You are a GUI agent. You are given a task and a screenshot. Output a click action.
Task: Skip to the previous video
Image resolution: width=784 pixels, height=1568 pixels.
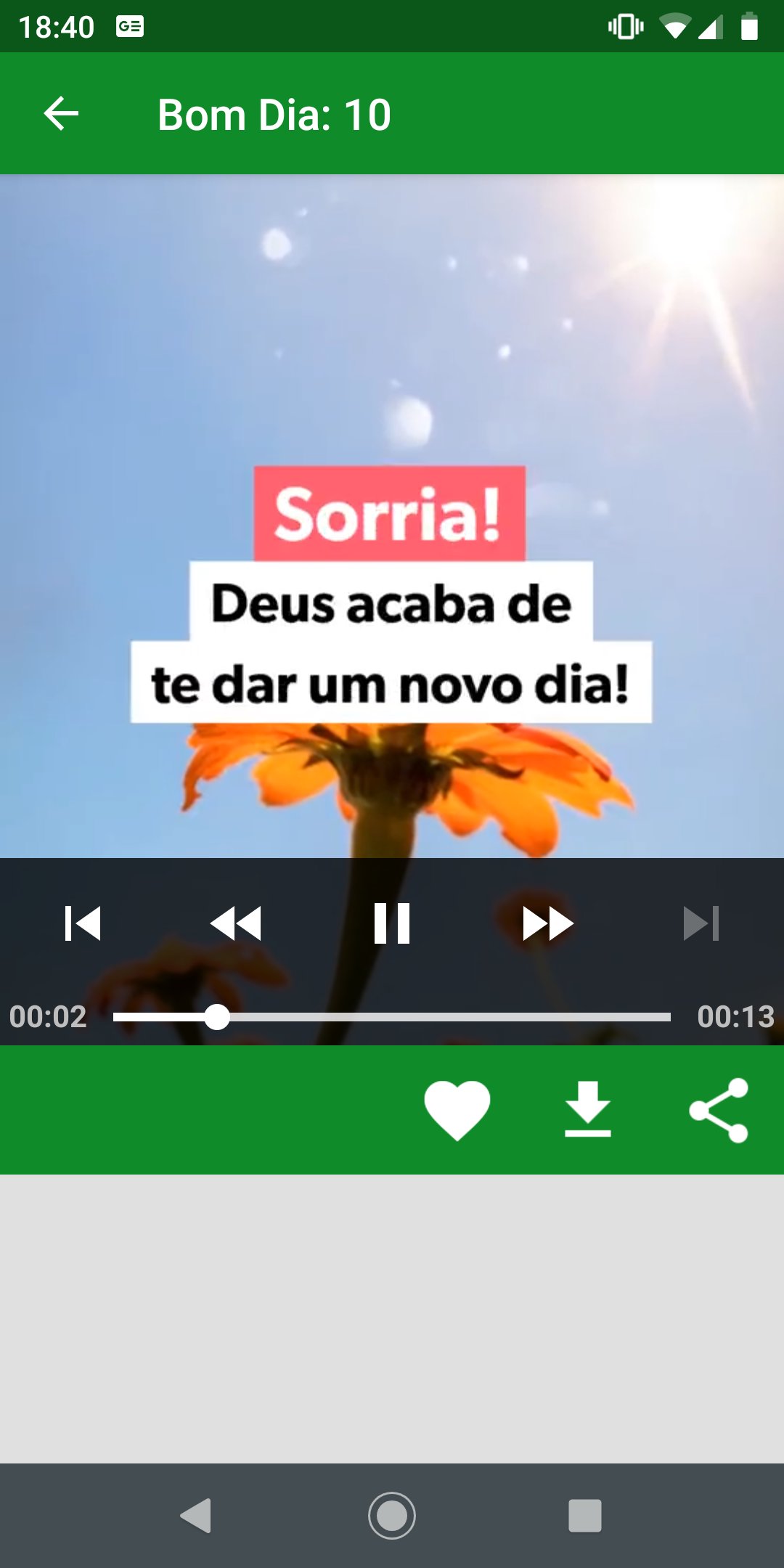83,923
